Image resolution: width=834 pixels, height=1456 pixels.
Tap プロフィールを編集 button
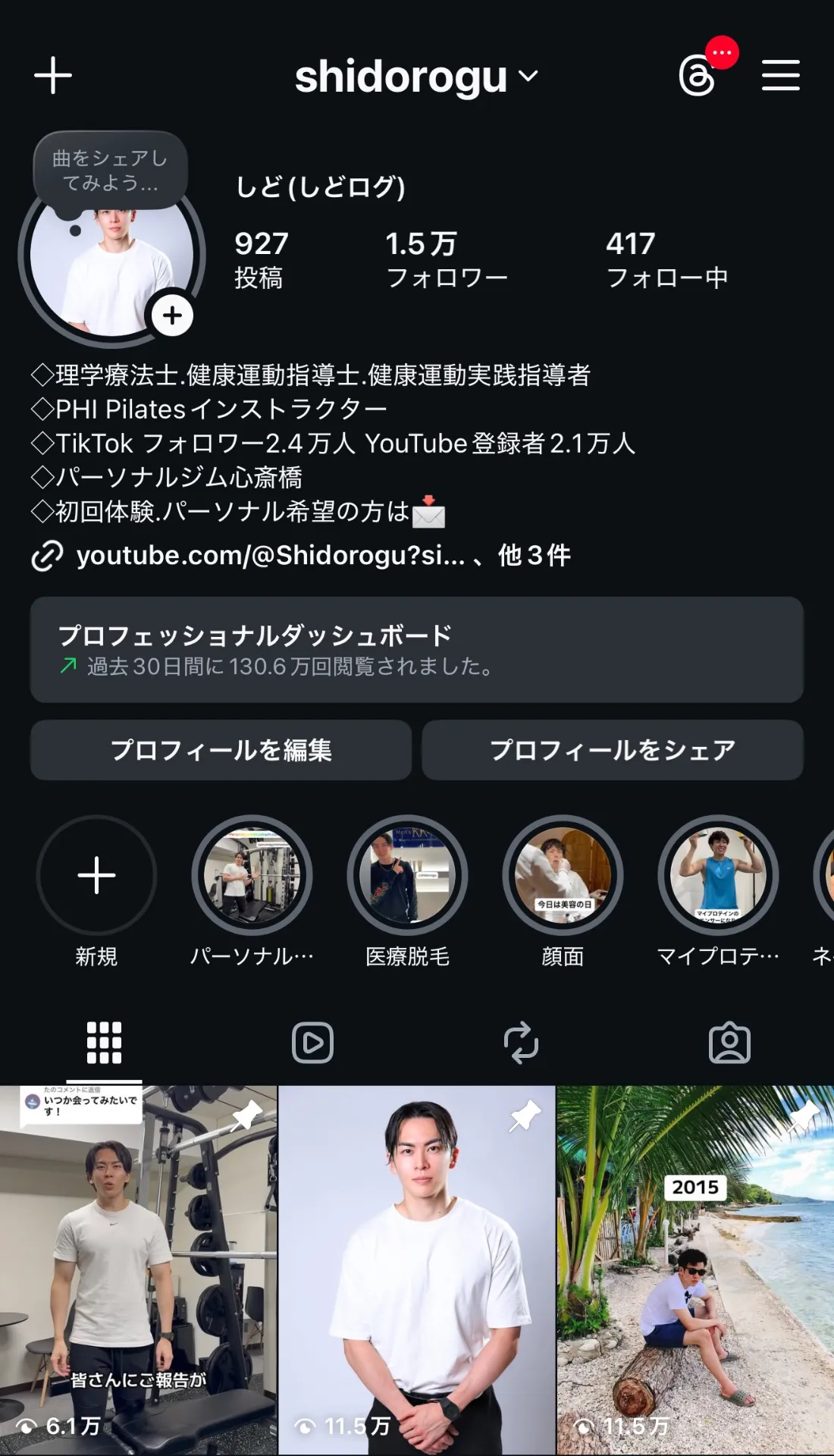[x=221, y=750]
